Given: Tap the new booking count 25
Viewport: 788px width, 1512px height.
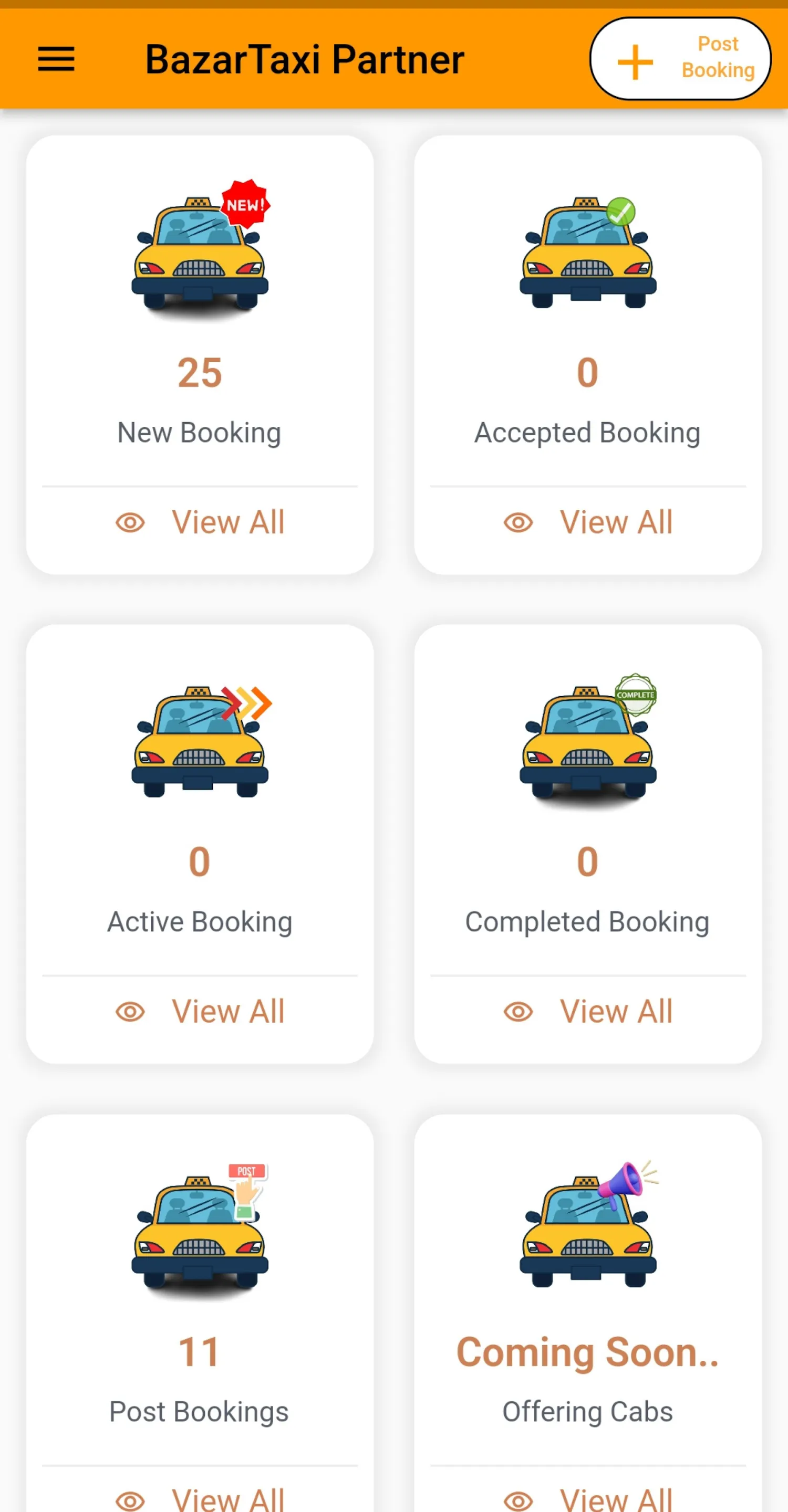Looking at the screenshot, I should click(x=200, y=371).
